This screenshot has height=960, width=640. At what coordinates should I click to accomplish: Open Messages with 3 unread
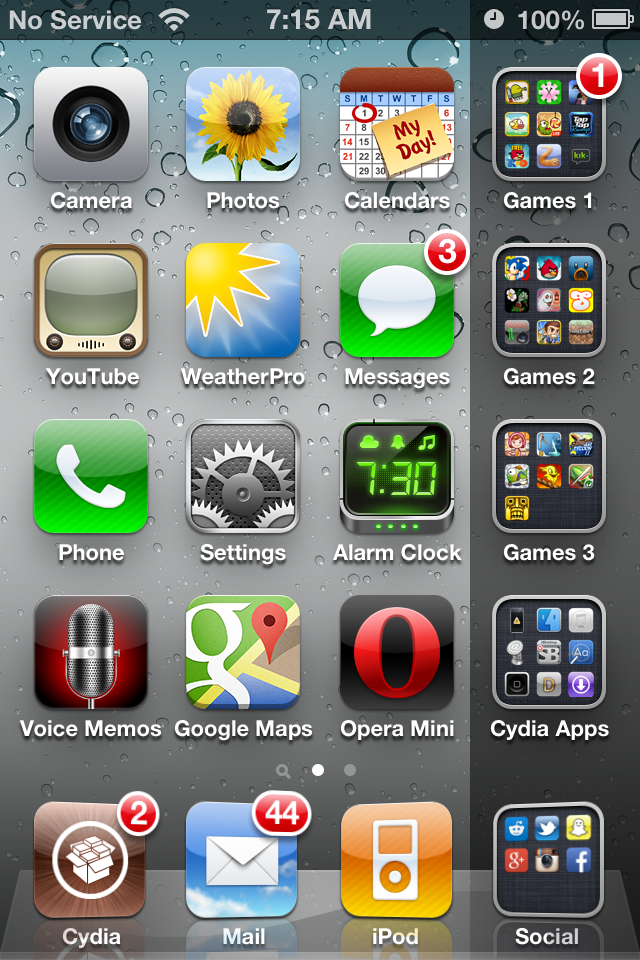(x=397, y=301)
